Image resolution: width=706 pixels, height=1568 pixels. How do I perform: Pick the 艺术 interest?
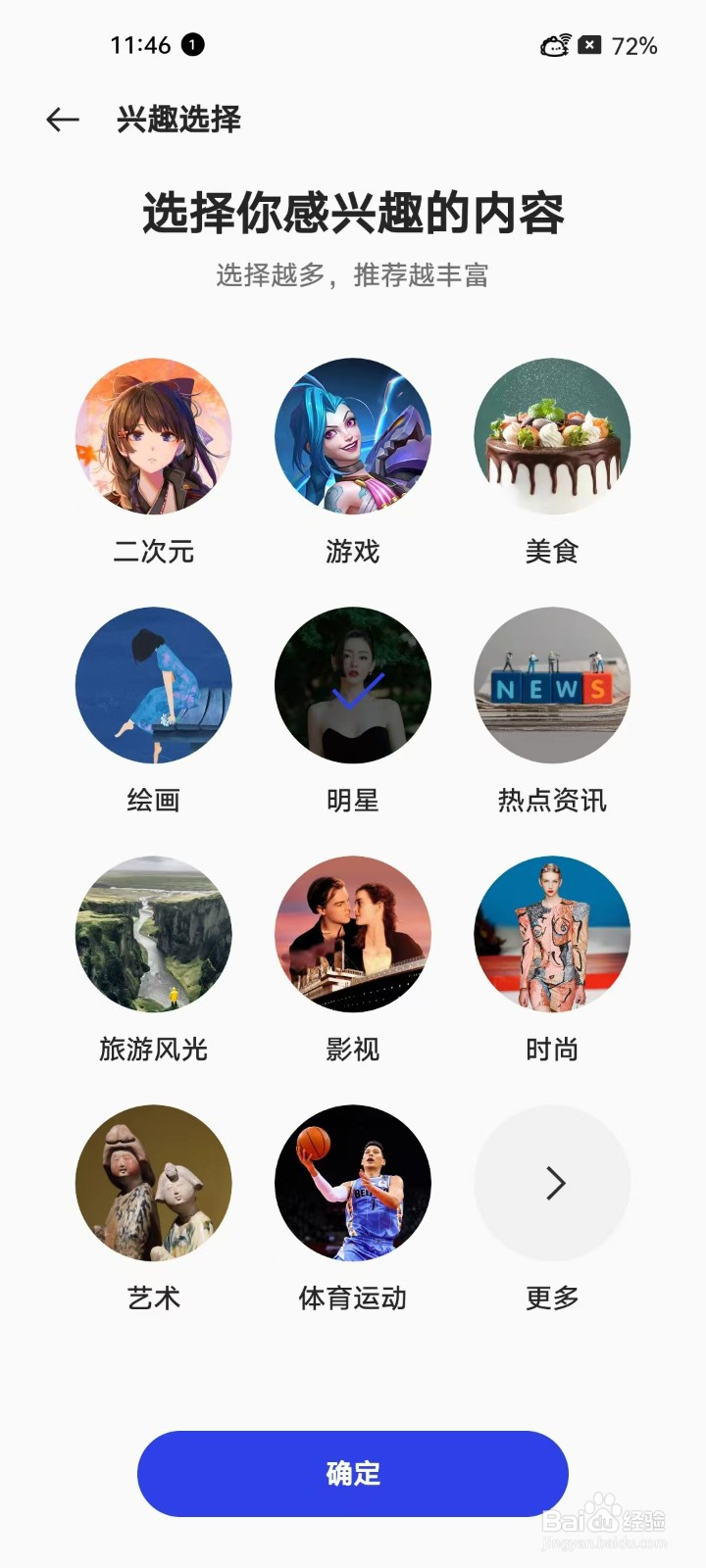pos(154,1183)
